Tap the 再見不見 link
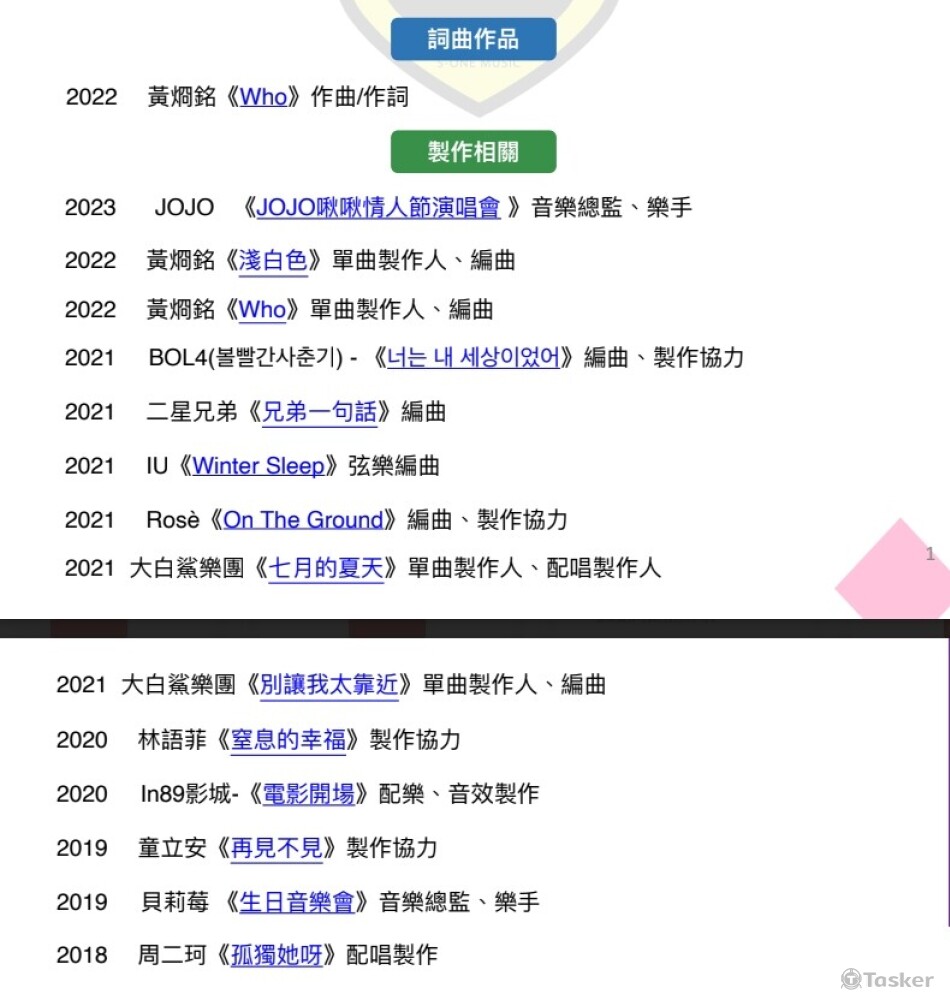Screen dimensions: 950x1000 (x=277, y=848)
